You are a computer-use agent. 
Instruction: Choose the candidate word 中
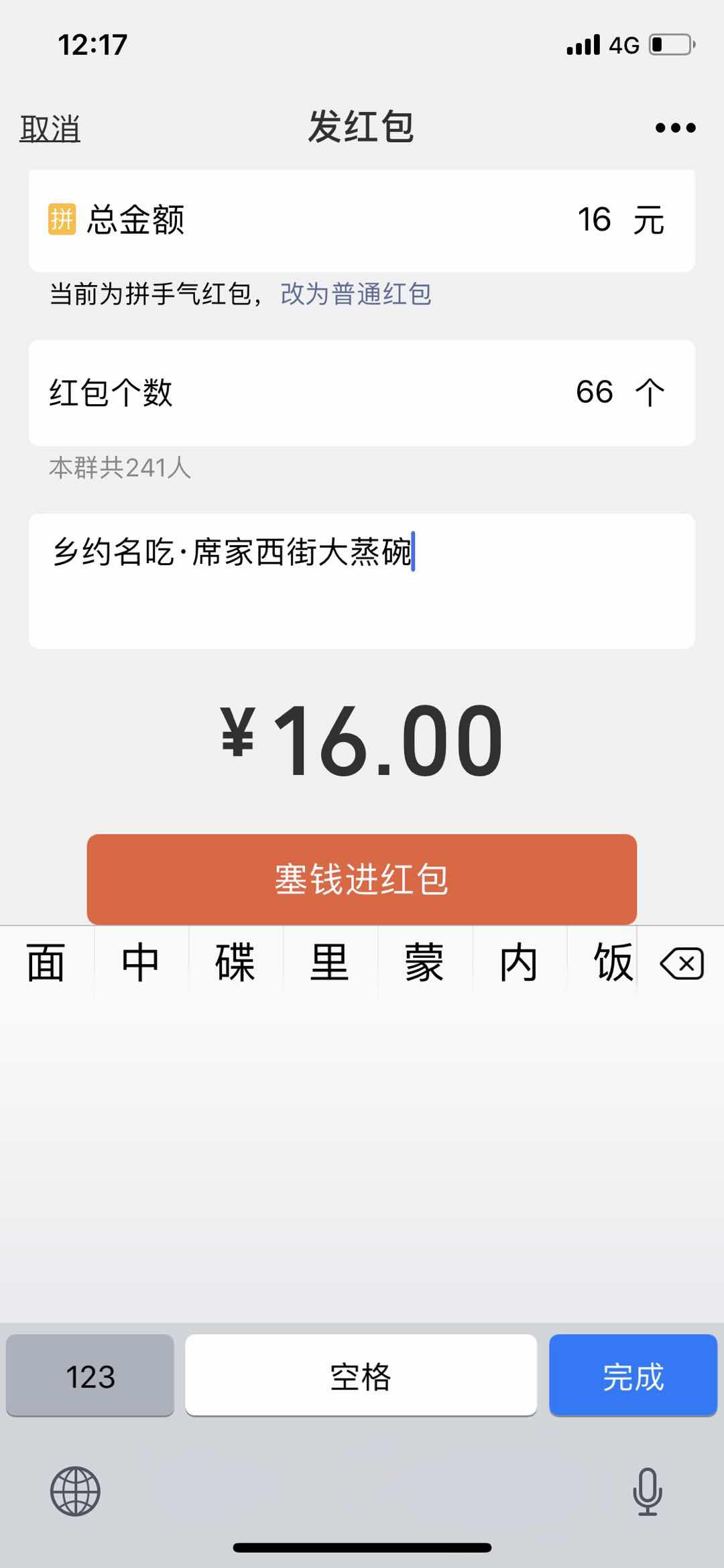tap(141, 963)
